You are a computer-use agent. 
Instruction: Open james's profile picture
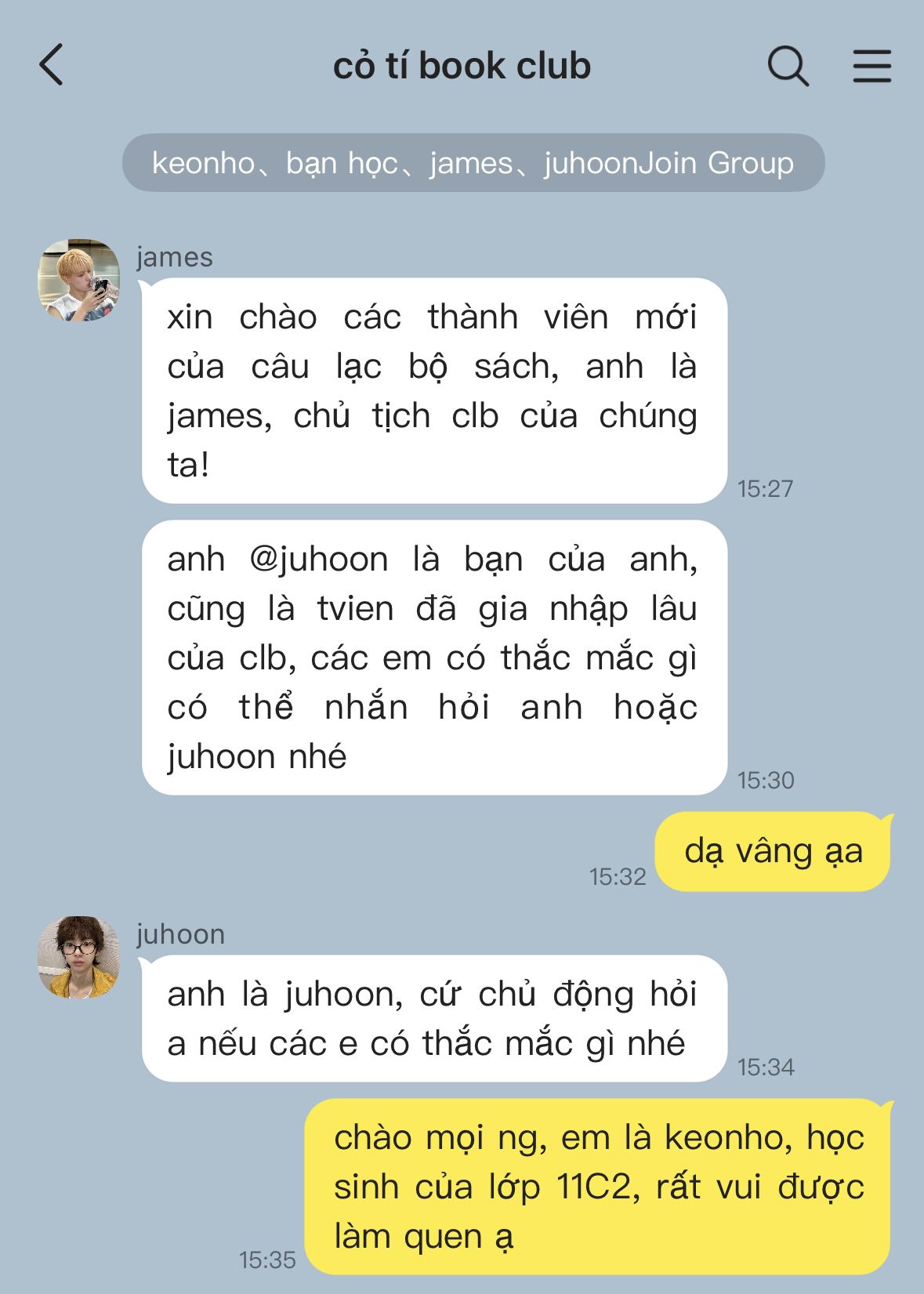click(x=78, y=281)
